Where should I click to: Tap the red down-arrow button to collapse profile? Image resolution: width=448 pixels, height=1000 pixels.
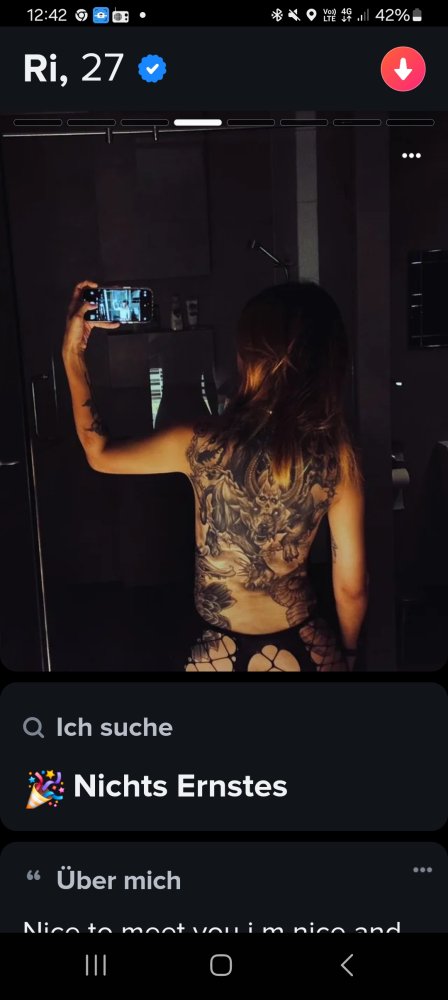403,69
